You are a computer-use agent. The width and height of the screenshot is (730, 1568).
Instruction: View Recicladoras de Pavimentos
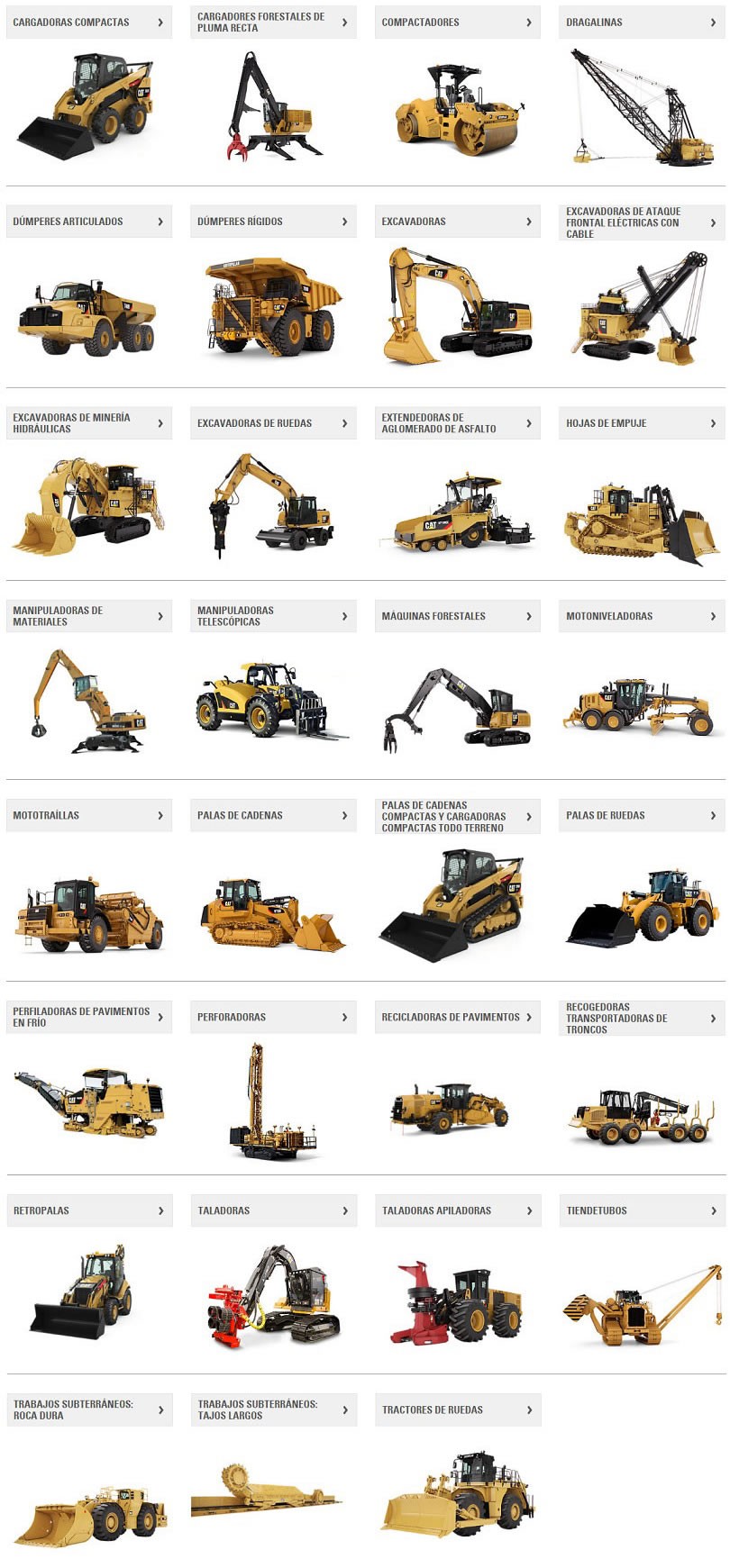coord(457,1017)
